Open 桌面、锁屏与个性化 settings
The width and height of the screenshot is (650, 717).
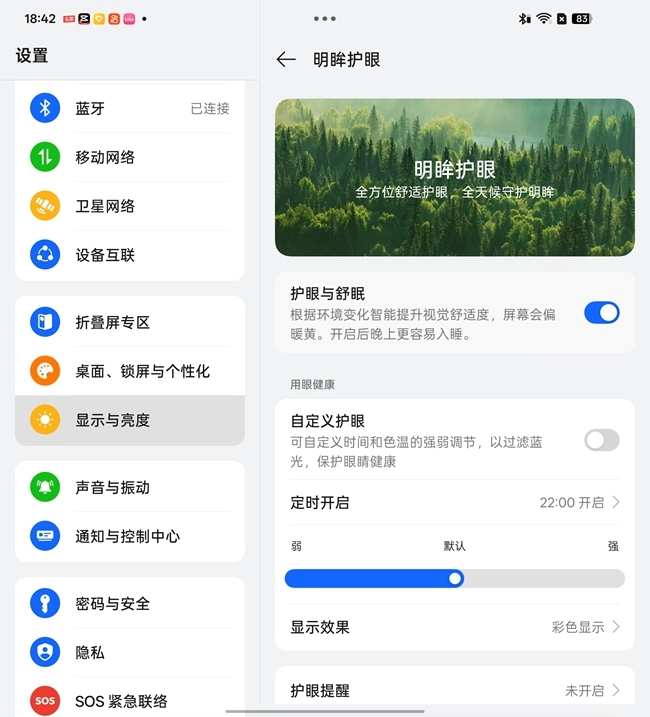(x=130, y=371)
